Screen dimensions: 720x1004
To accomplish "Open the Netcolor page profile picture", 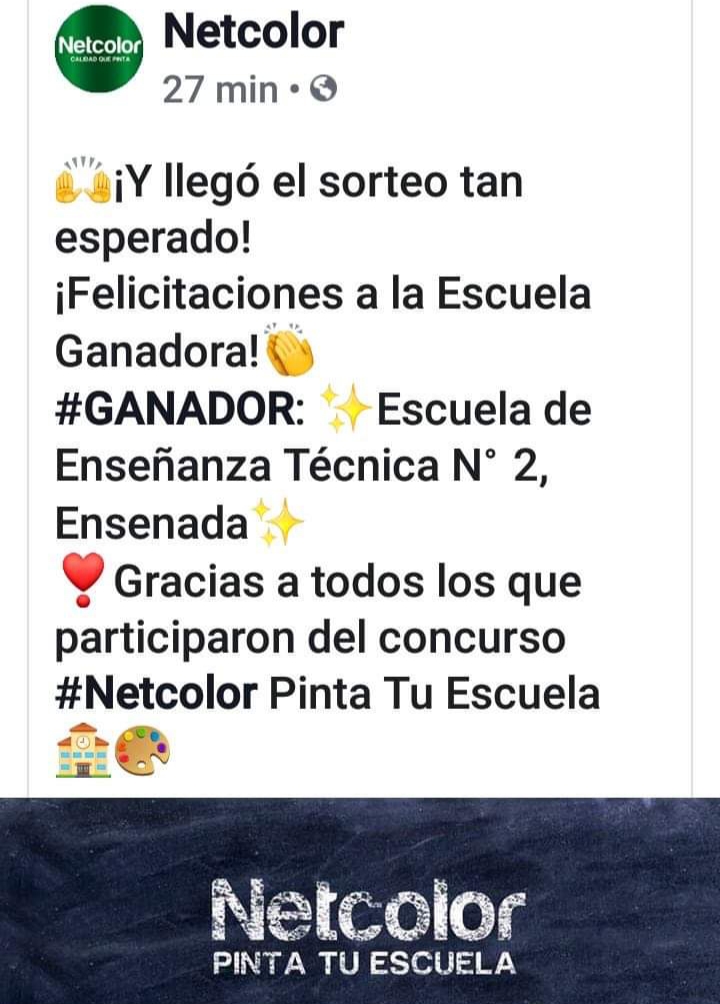I will pos(99,48).
